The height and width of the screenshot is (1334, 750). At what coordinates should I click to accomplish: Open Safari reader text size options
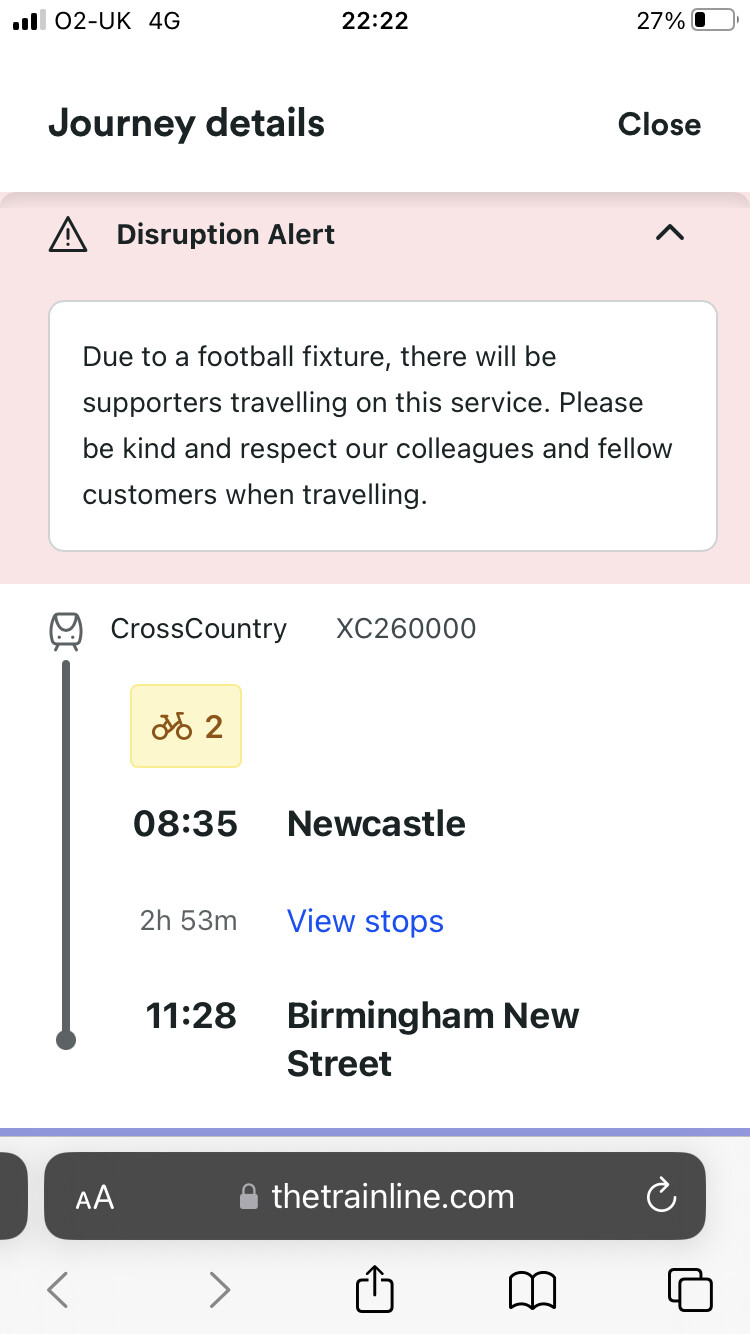(x=95, y=1197)
